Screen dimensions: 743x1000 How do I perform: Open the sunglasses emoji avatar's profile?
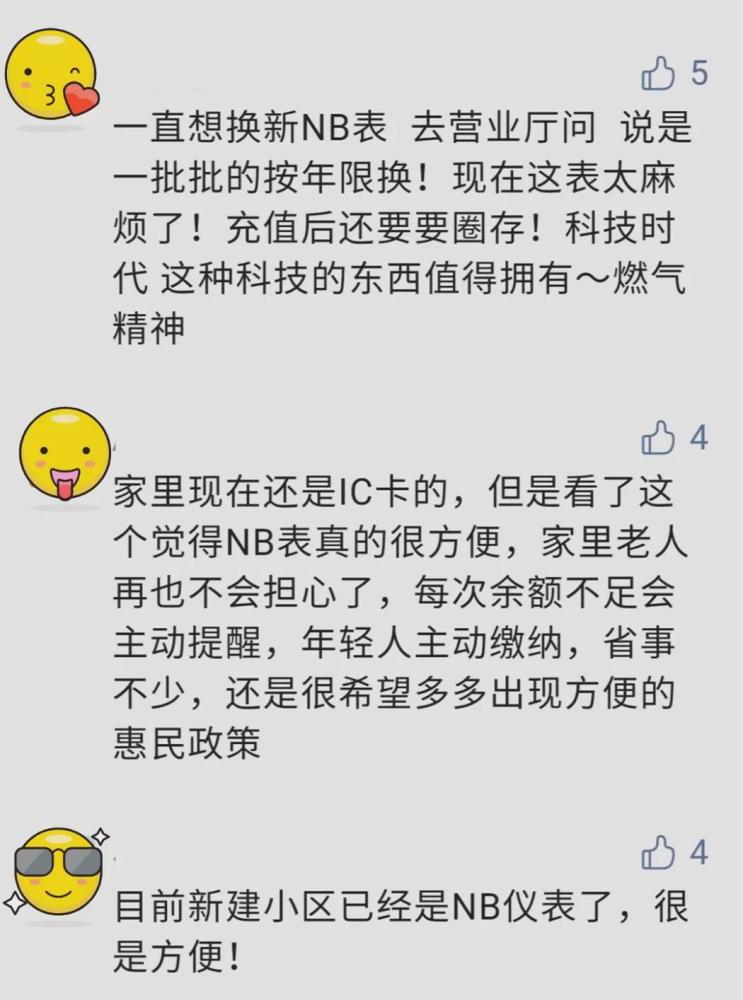(60, 870)
